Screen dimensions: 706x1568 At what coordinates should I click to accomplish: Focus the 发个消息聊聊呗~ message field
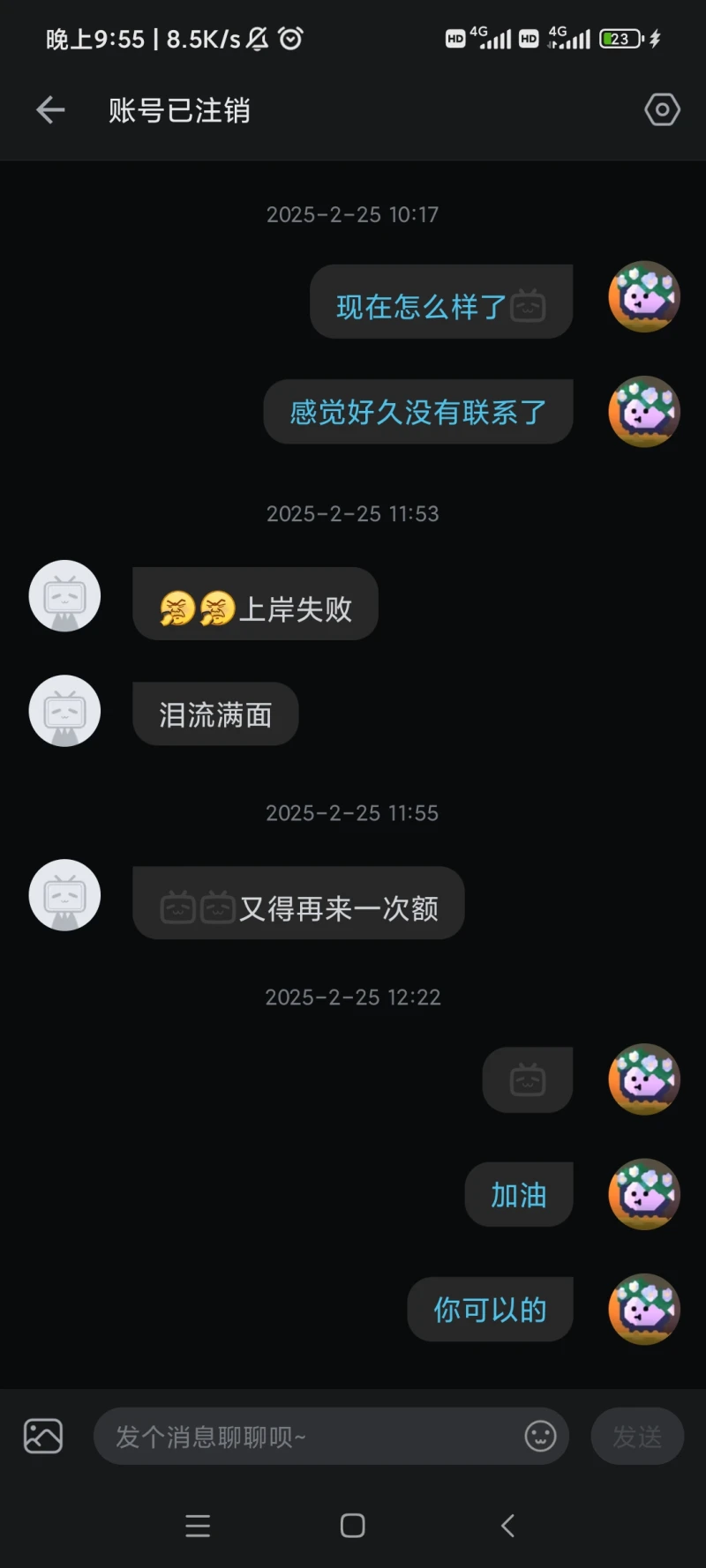pos(309,1437)
